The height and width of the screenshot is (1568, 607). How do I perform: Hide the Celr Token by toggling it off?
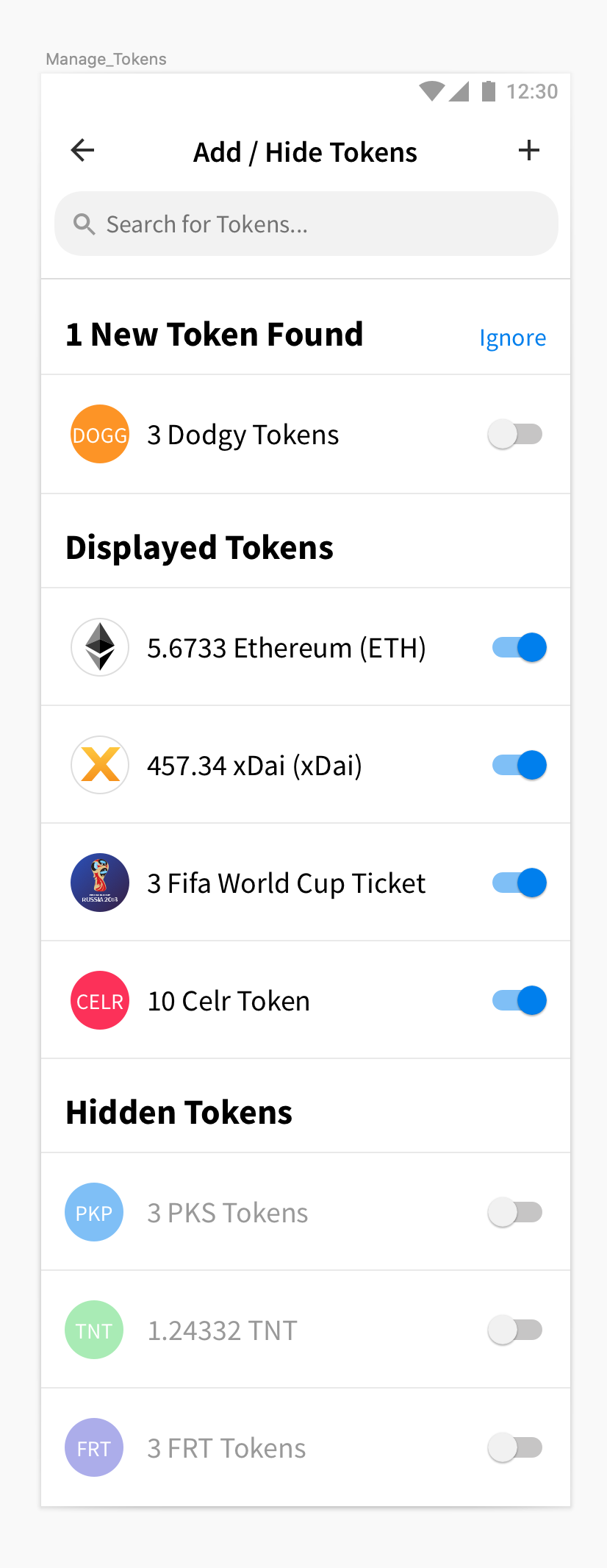click(x=518, y=999)
